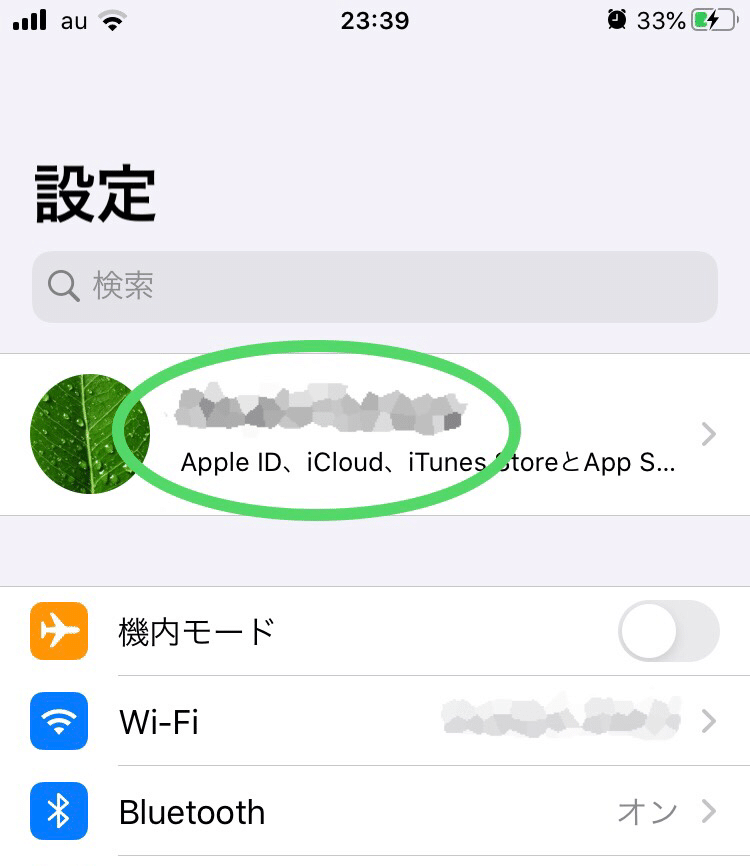Open Bluetooth details via its chevron
The width and height of the screenshot is (750, 866).
point(708,812)
